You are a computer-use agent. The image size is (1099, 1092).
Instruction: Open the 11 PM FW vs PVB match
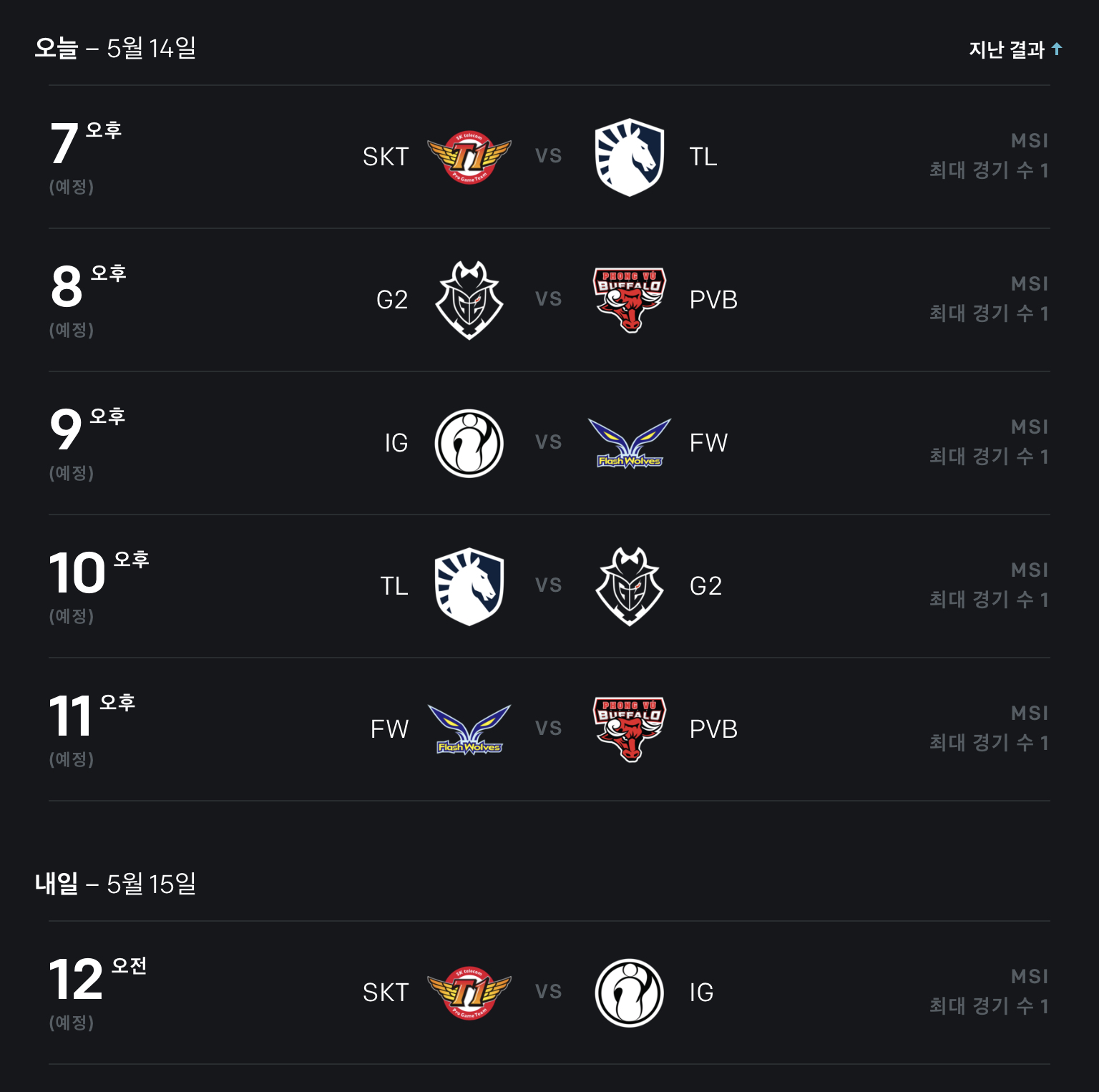tap(548, 729)
